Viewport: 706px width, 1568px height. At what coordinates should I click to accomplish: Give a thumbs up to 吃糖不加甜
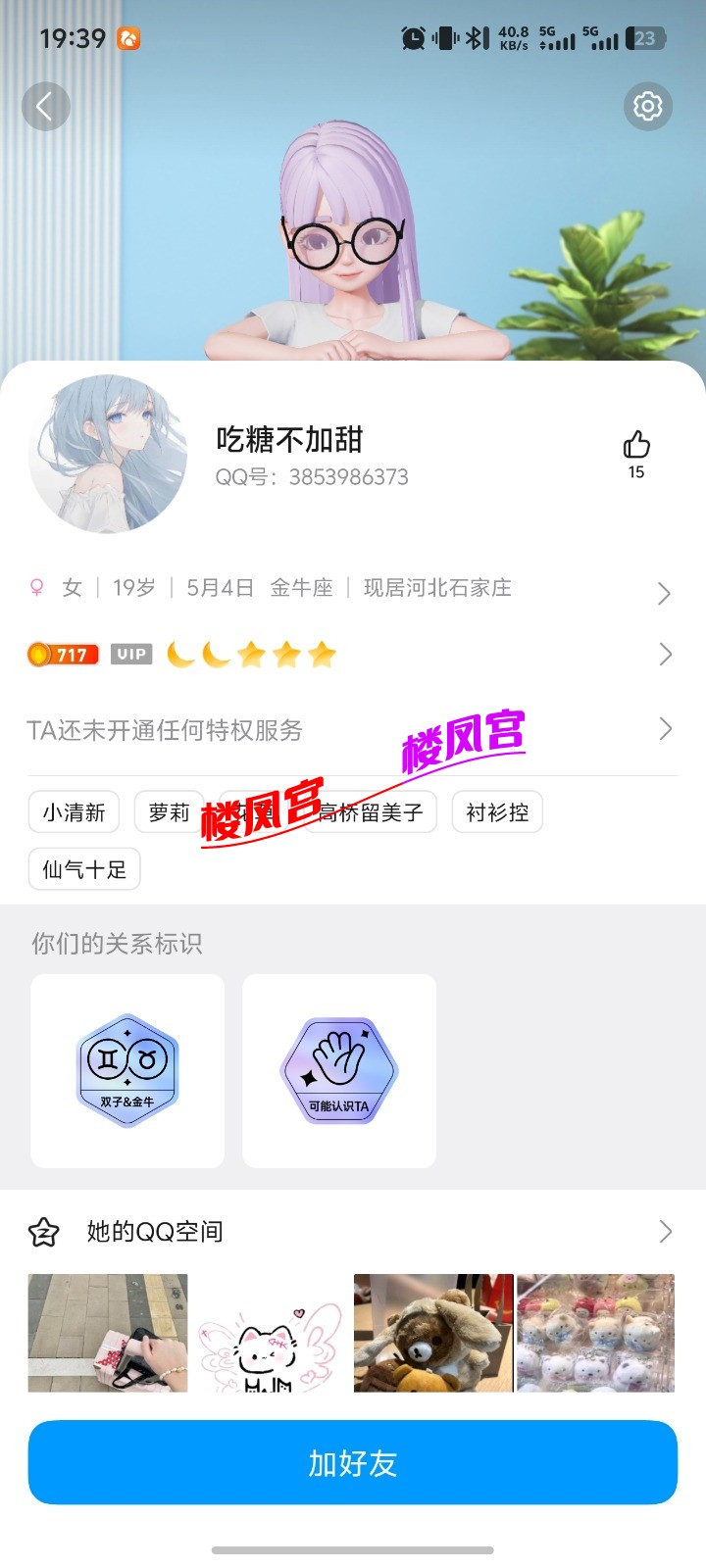[636, 447]
